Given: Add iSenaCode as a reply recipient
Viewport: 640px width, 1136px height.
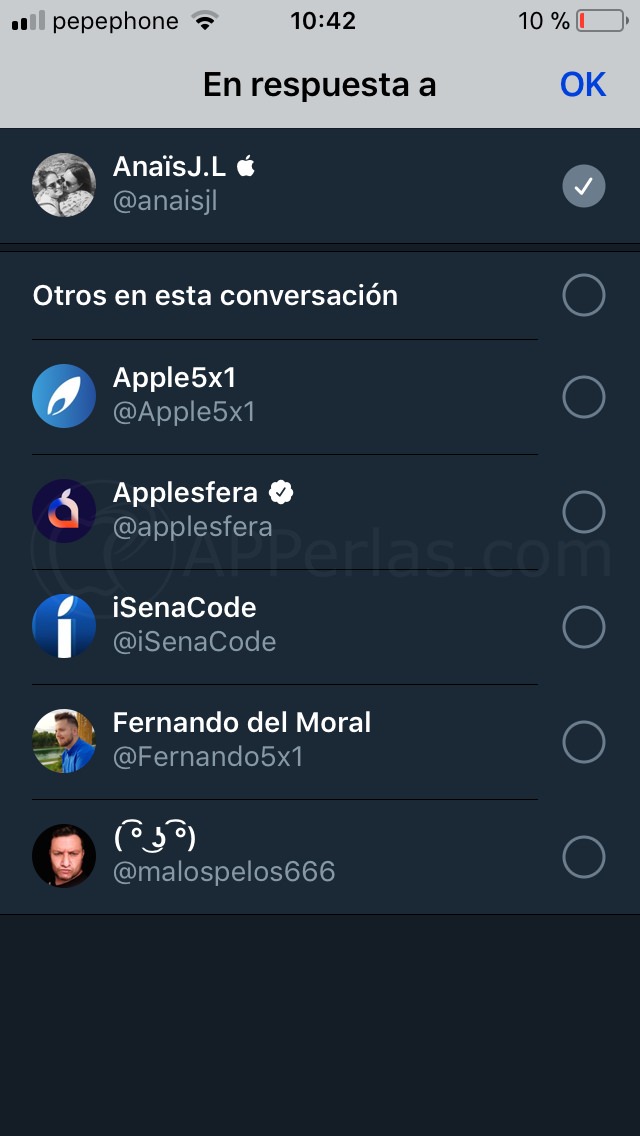Looking at the screenshot, I should click(584, 627).
